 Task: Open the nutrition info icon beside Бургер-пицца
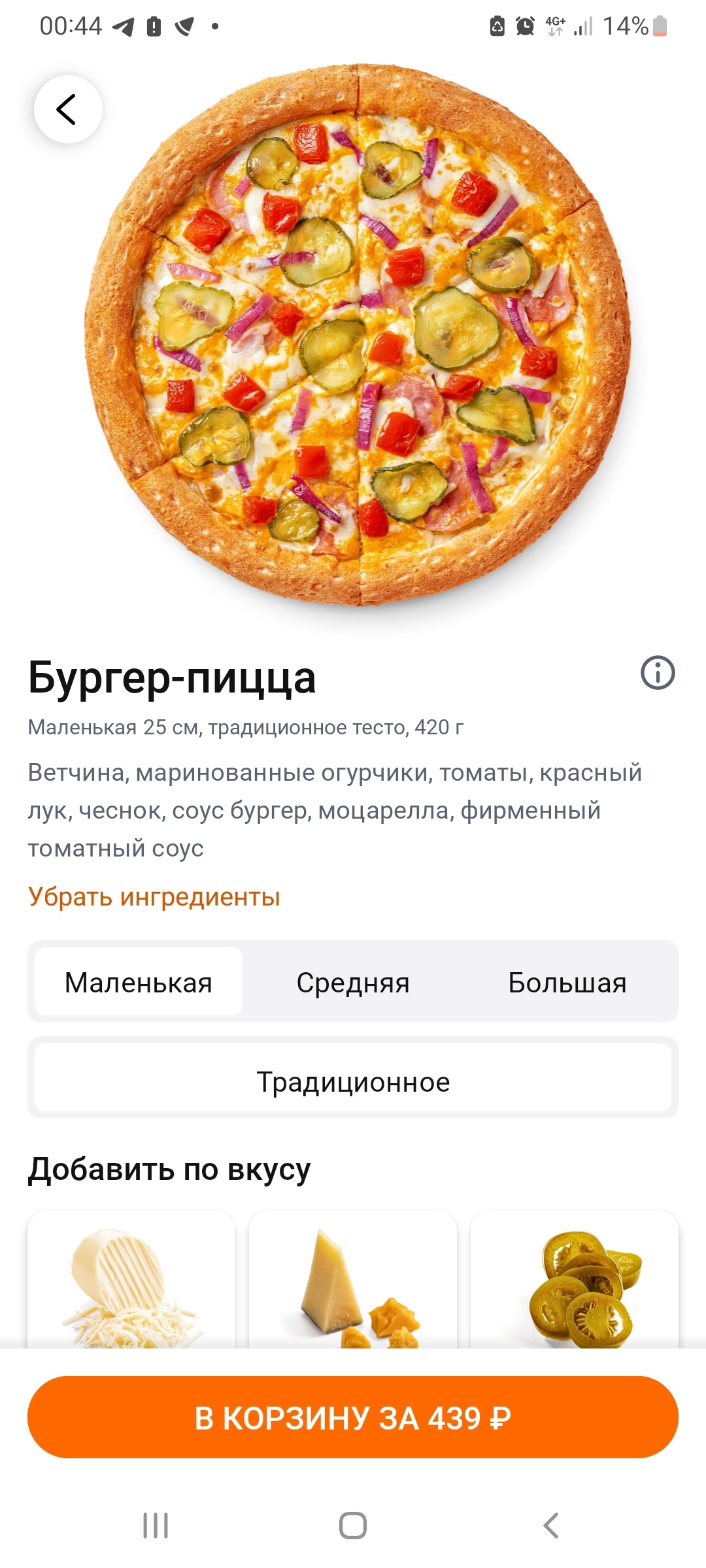click(x=658, y=672)
